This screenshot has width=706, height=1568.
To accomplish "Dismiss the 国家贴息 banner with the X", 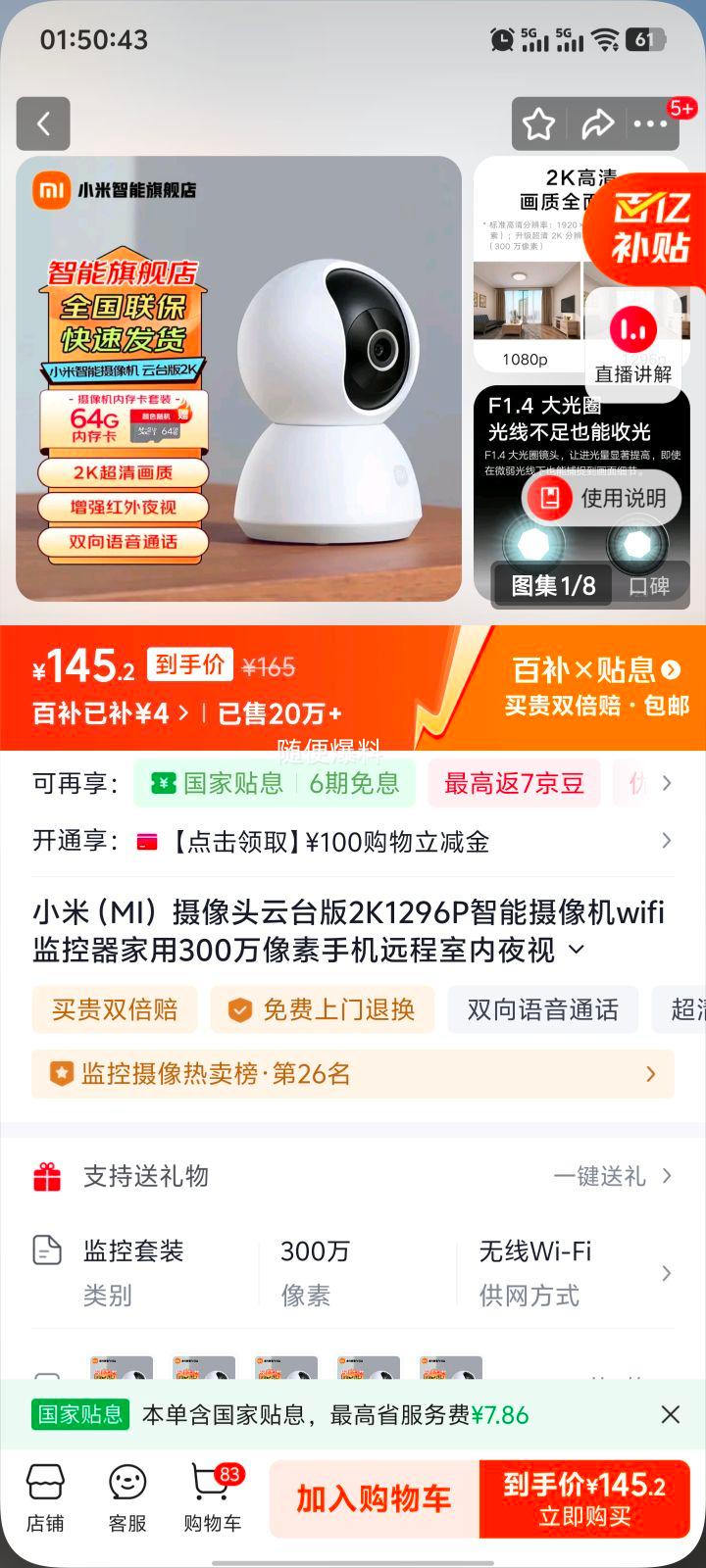I will tap(671, 1414).
